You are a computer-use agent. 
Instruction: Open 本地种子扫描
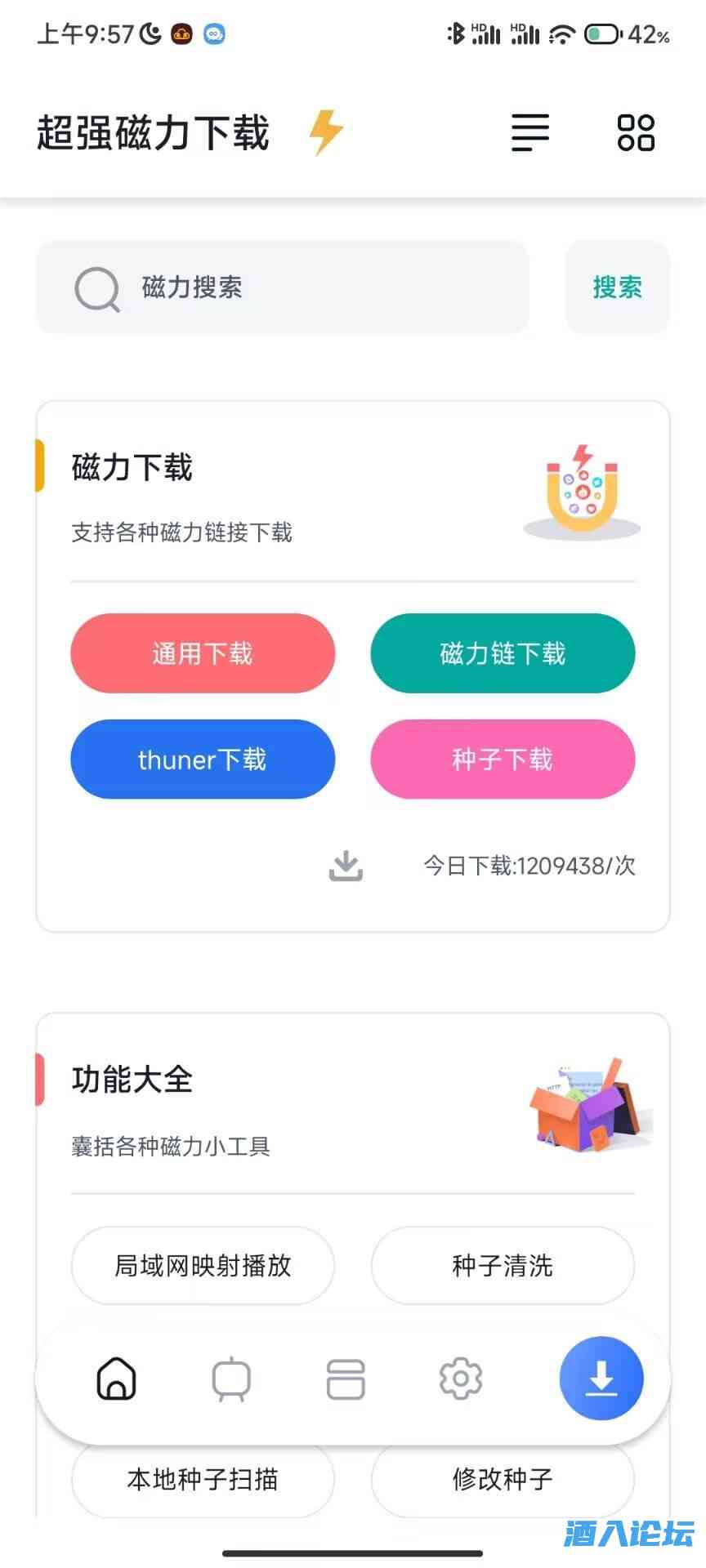click(203, 1479)
